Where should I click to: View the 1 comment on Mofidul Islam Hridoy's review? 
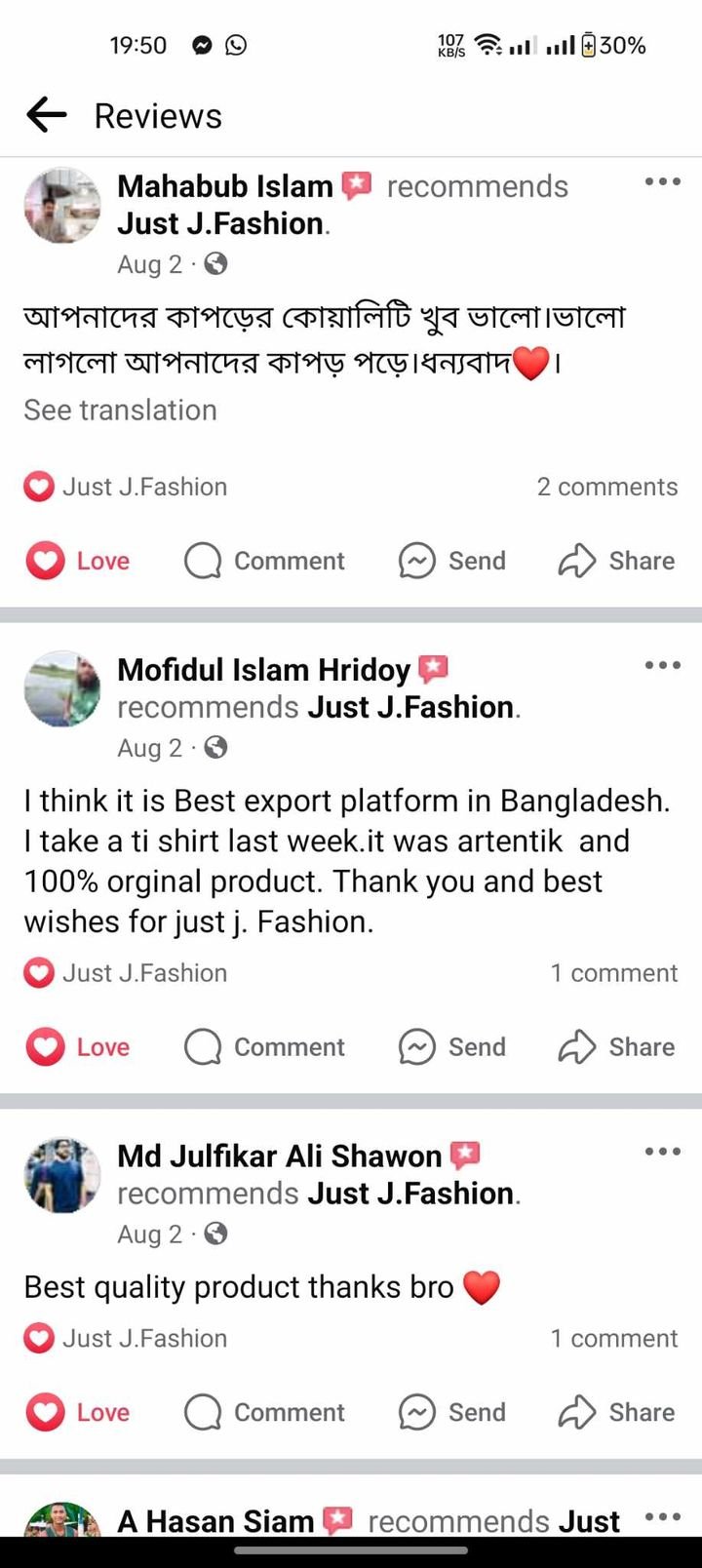(x=613, y=973)
